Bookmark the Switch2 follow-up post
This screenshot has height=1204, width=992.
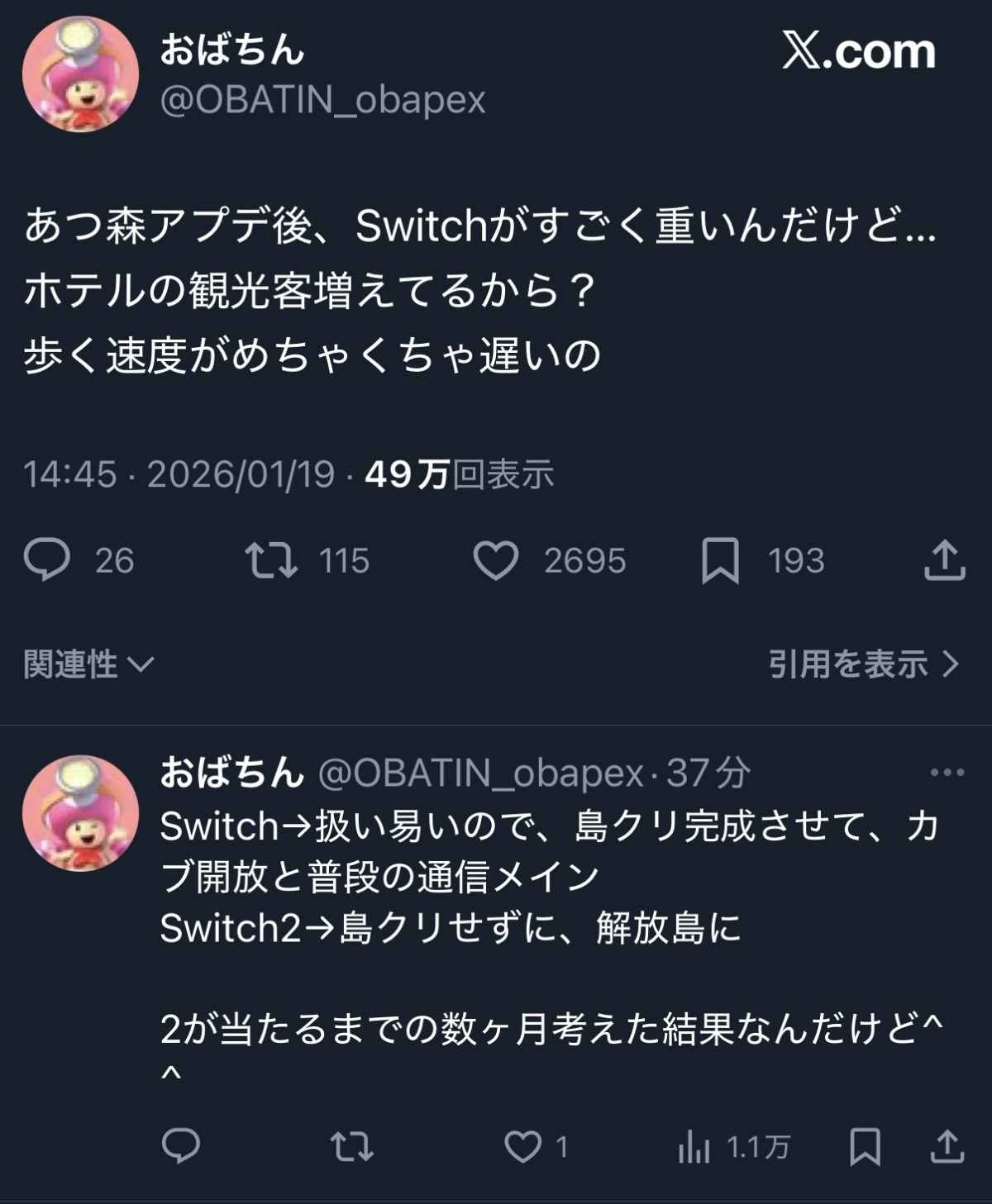click(865, 1146)
